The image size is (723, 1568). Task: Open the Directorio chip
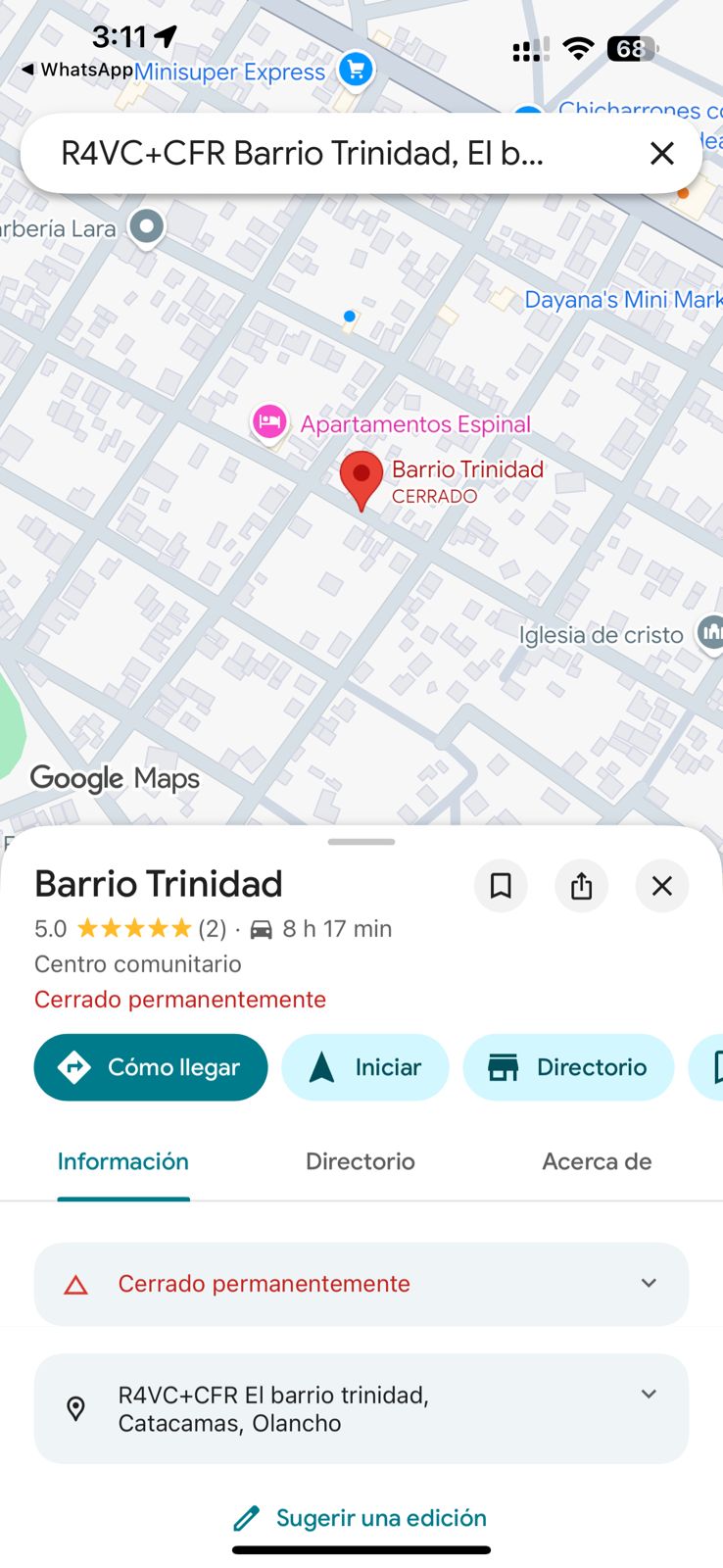(568, 1067)
